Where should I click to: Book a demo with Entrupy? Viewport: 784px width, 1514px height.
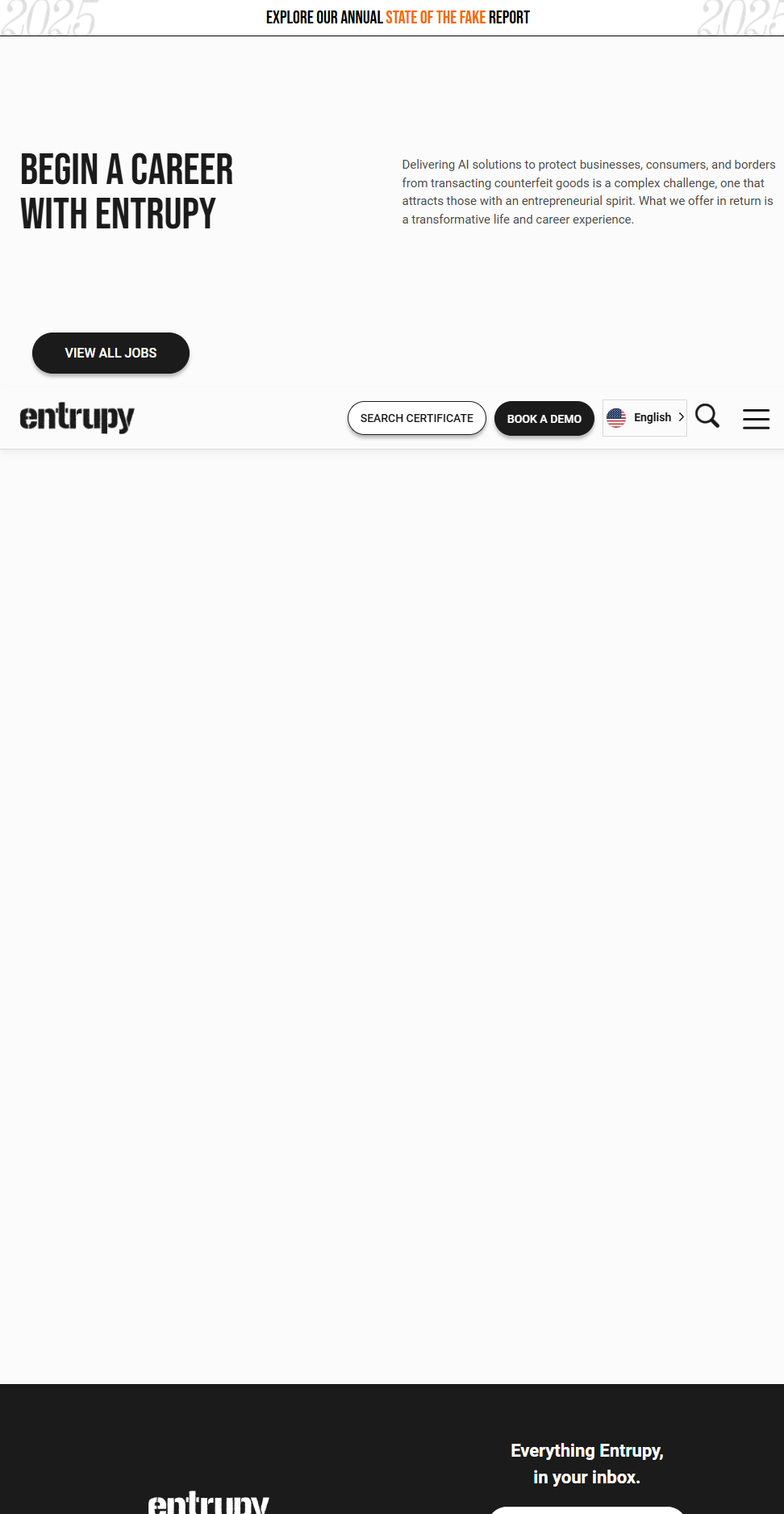pos(544,419)
